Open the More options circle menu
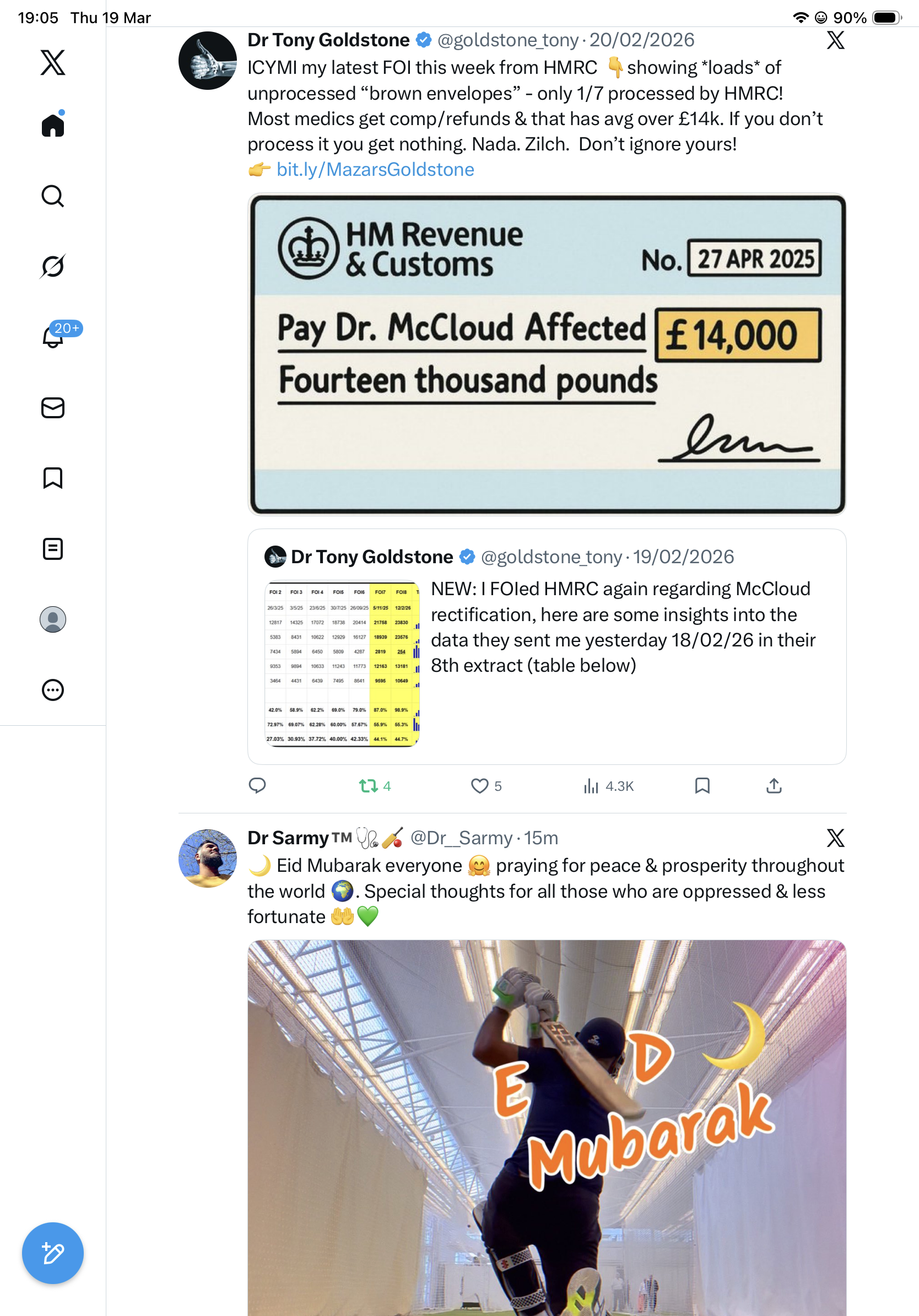 coord(53,690)
